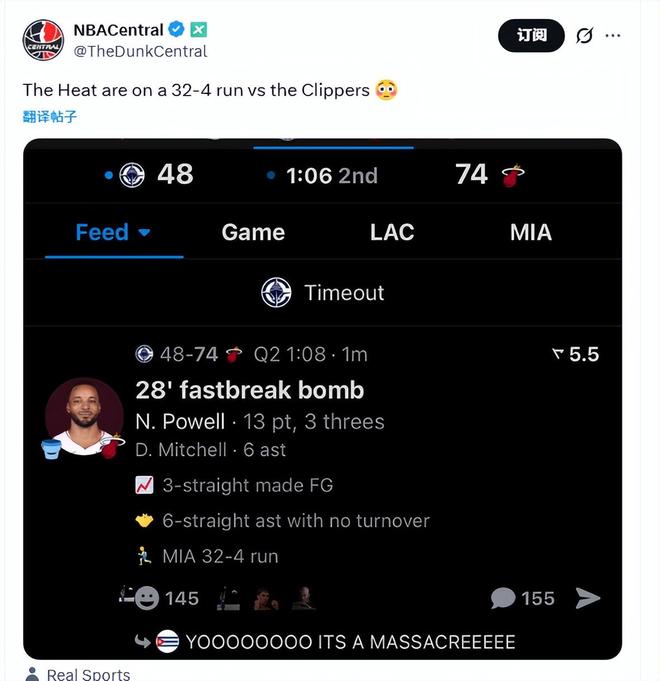Open NBACentral's profile picture
660x681 pixels.
(43, 39)
